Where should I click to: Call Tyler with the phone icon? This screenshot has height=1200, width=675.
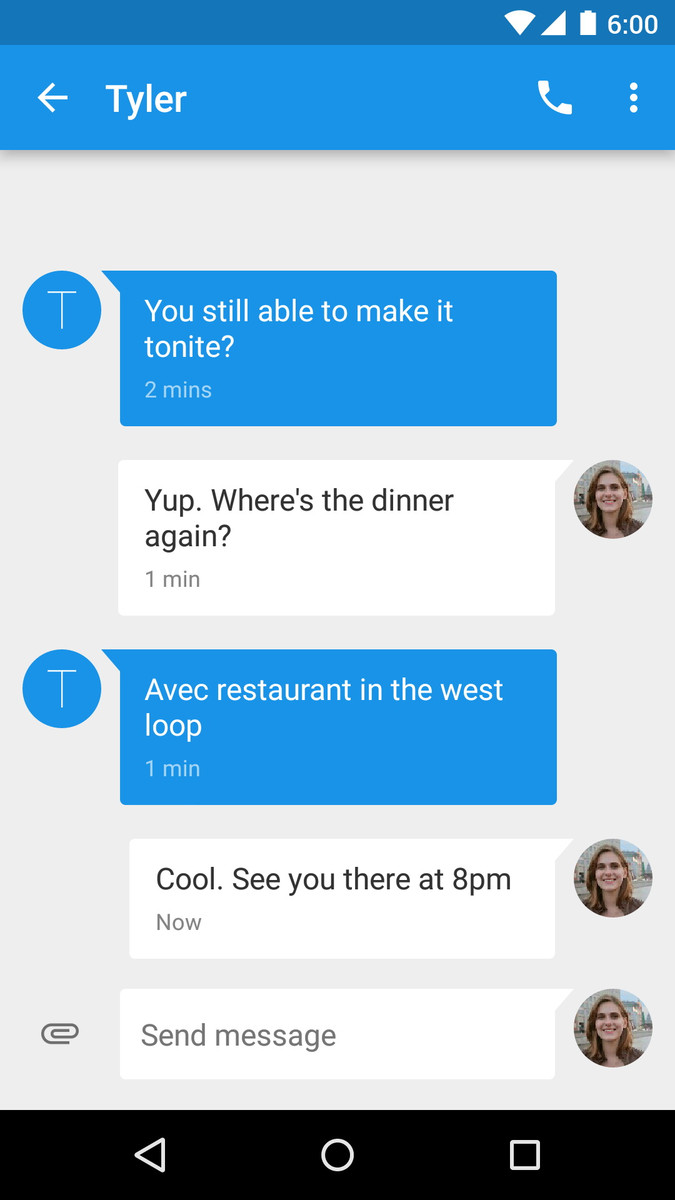pos(555,98)
